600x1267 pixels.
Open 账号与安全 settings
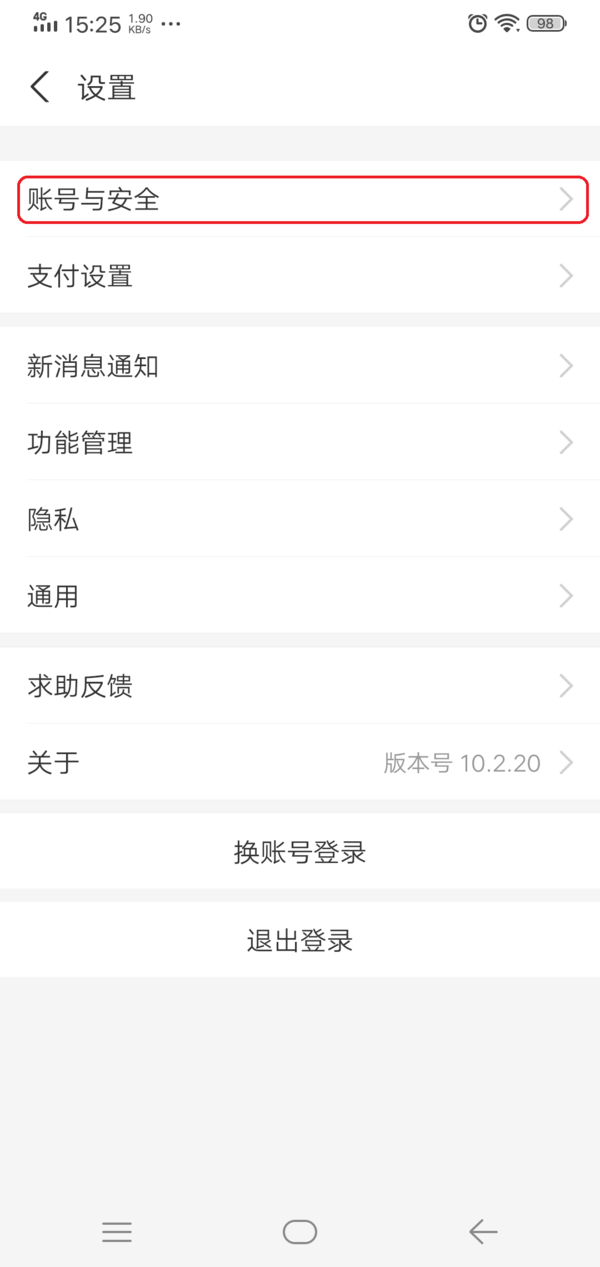point(300,200)
